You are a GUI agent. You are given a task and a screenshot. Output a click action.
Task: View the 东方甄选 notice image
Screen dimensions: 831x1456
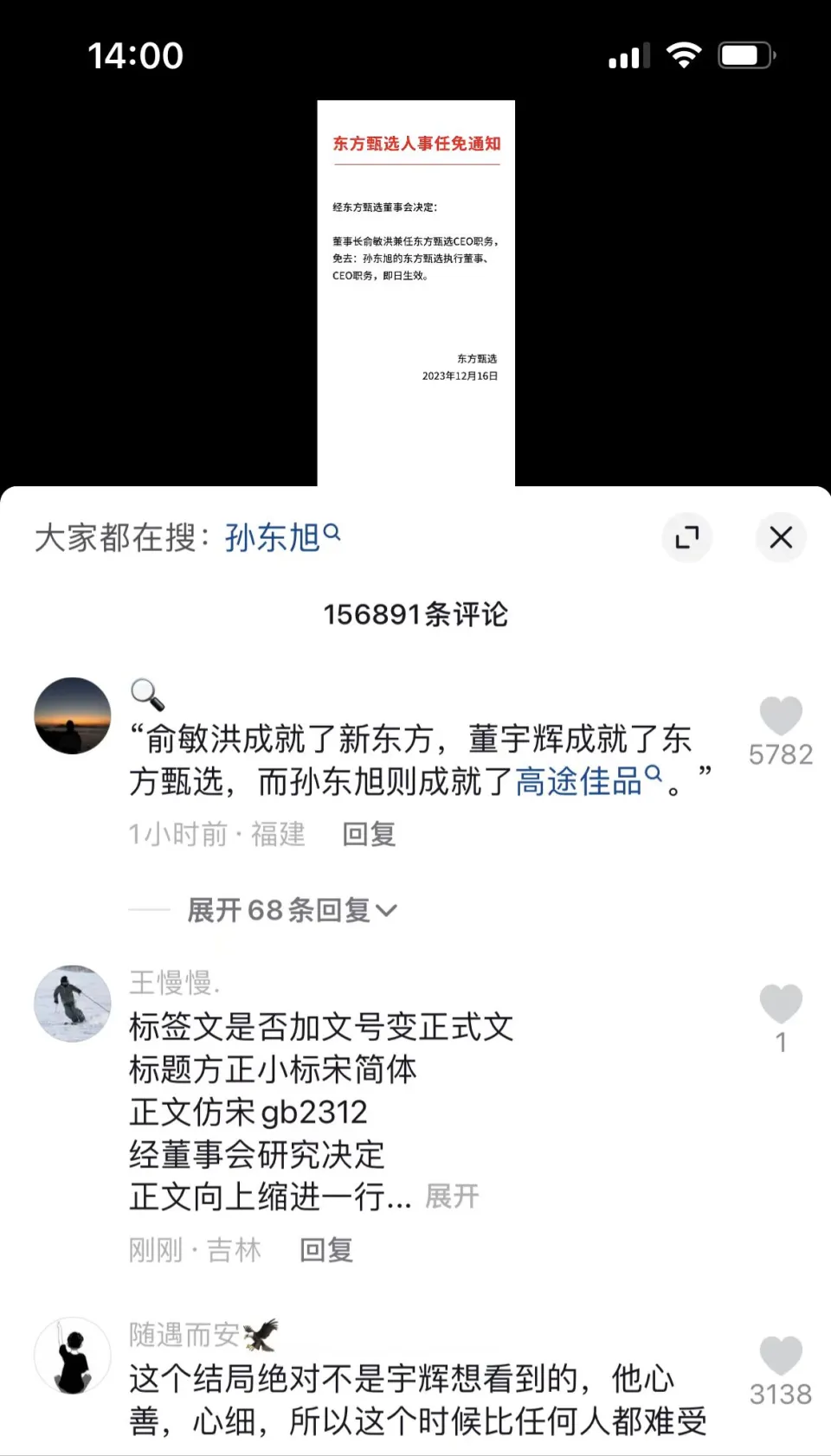[x=415, y=292]
